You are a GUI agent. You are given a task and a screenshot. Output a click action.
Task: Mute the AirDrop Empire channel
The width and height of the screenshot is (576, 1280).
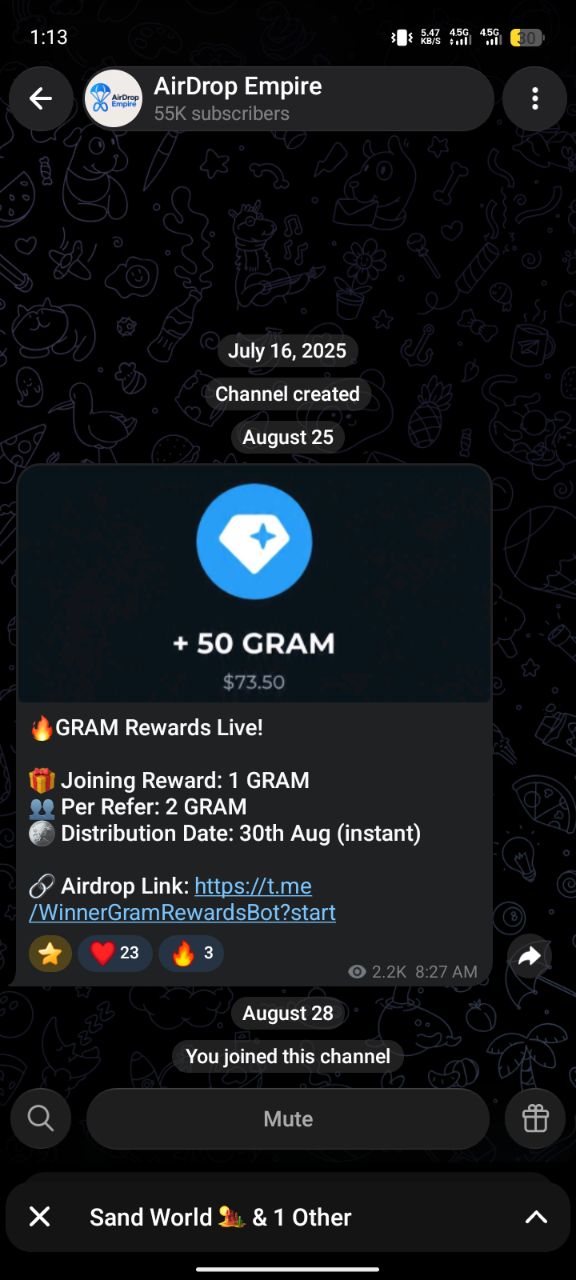pos(288,1118)
